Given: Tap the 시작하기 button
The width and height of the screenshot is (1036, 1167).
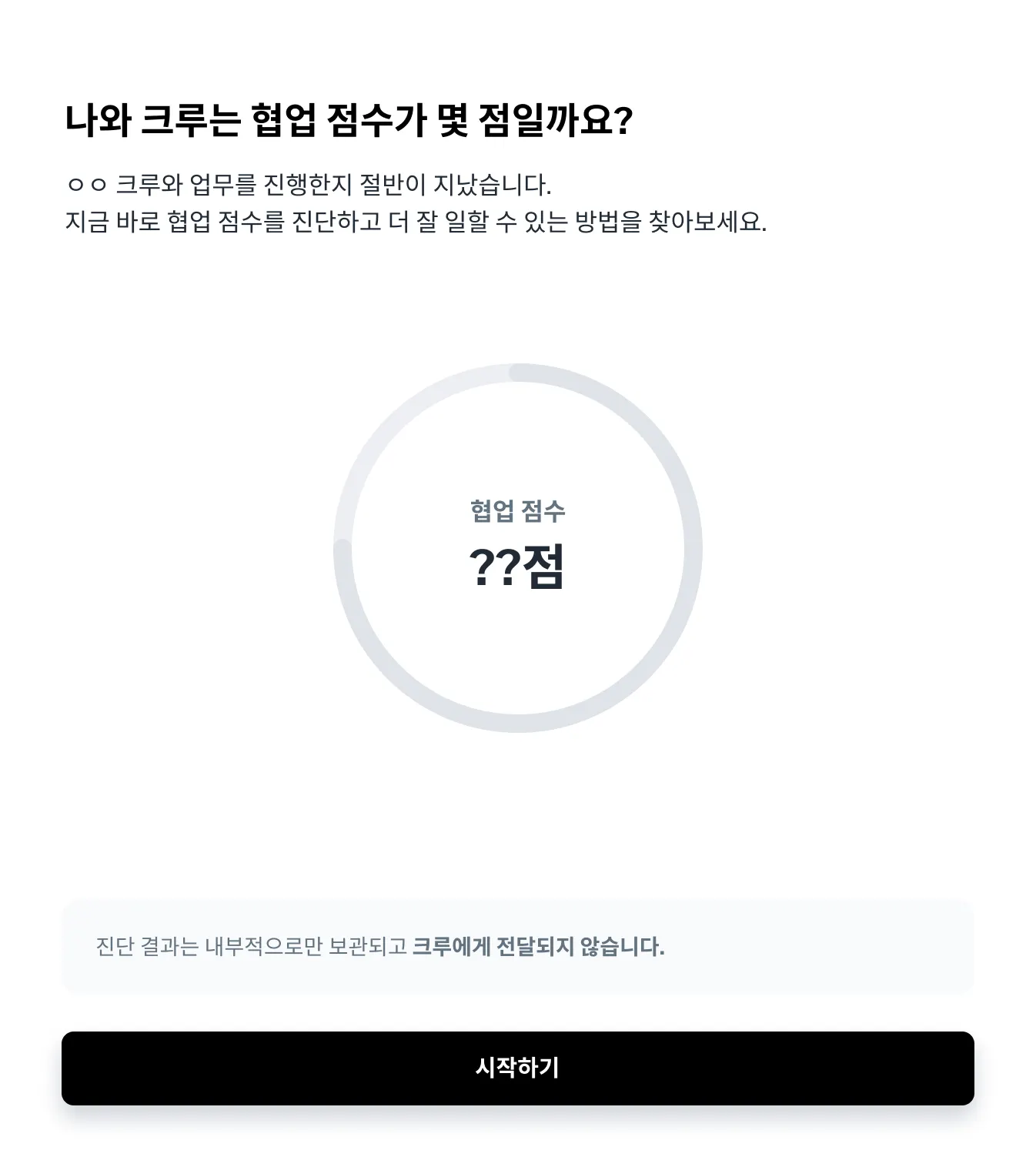Looking at the screenshot, I should [x=517, y=1068].
